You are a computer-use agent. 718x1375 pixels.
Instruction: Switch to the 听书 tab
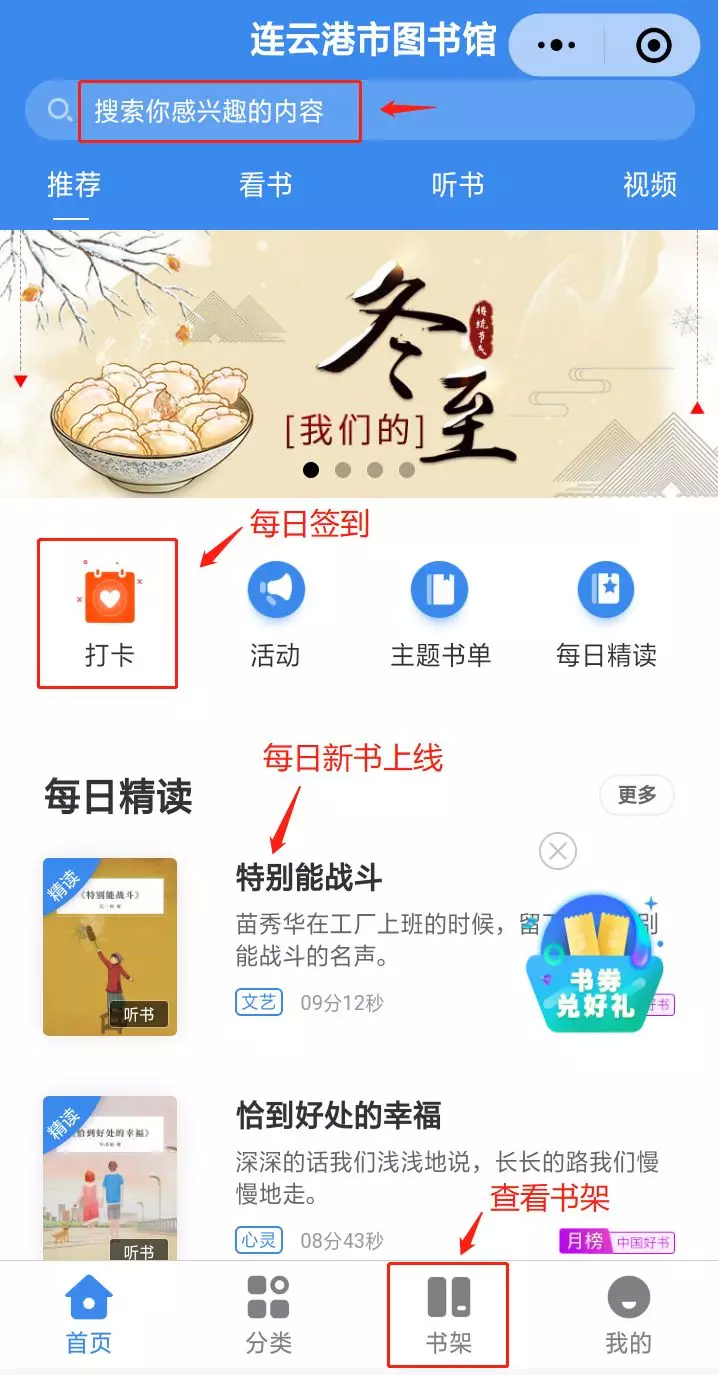(458, 185)
